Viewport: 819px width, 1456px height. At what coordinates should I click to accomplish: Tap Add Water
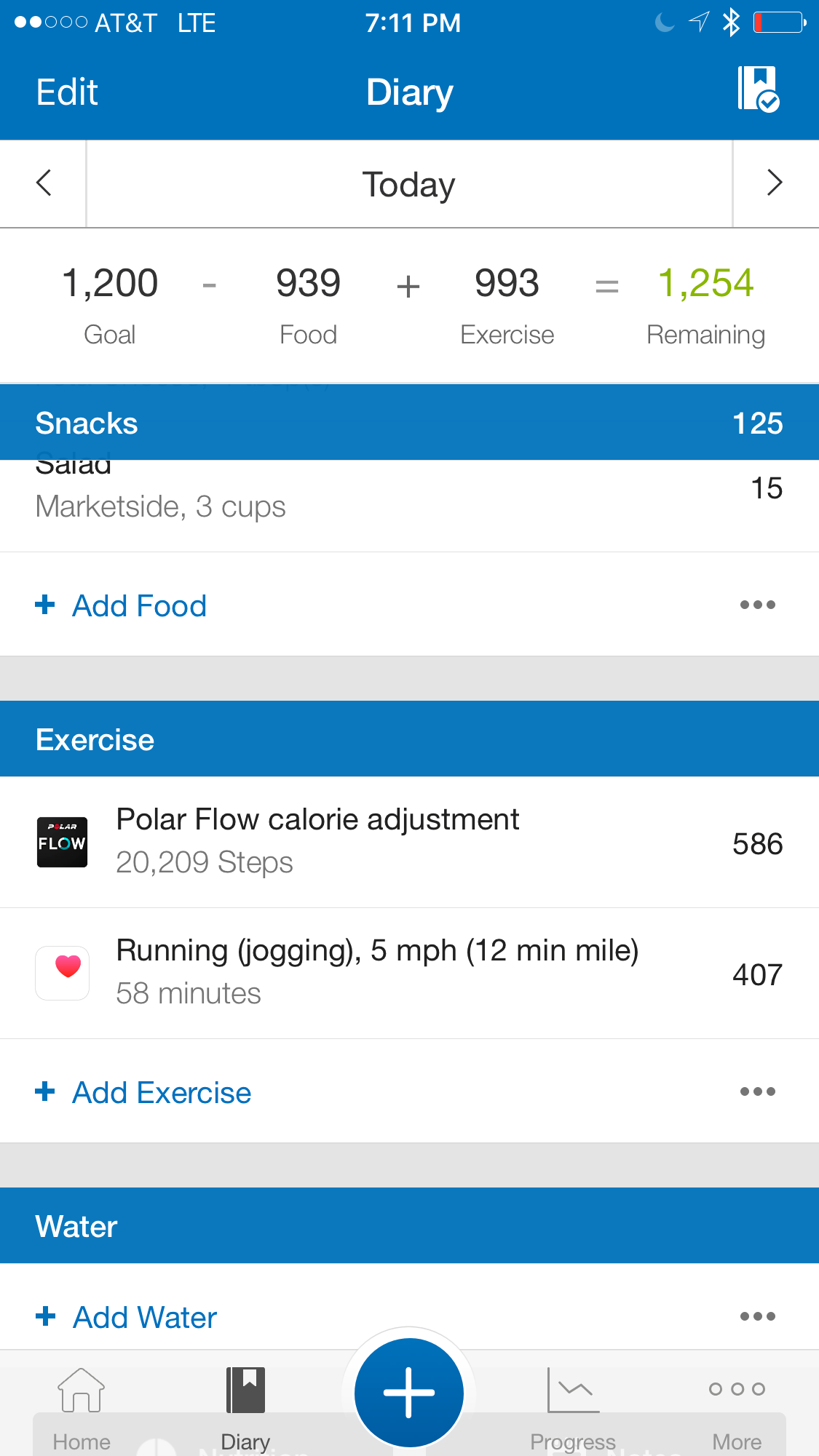click(x=127, y=1317)
